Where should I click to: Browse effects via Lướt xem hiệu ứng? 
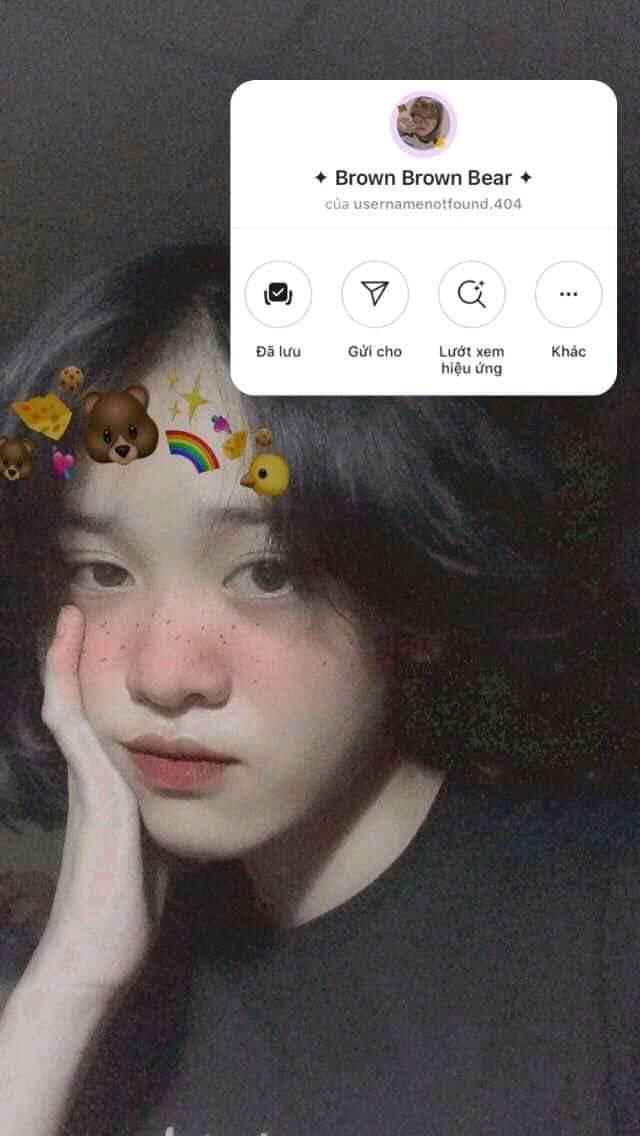pos(471,295)
